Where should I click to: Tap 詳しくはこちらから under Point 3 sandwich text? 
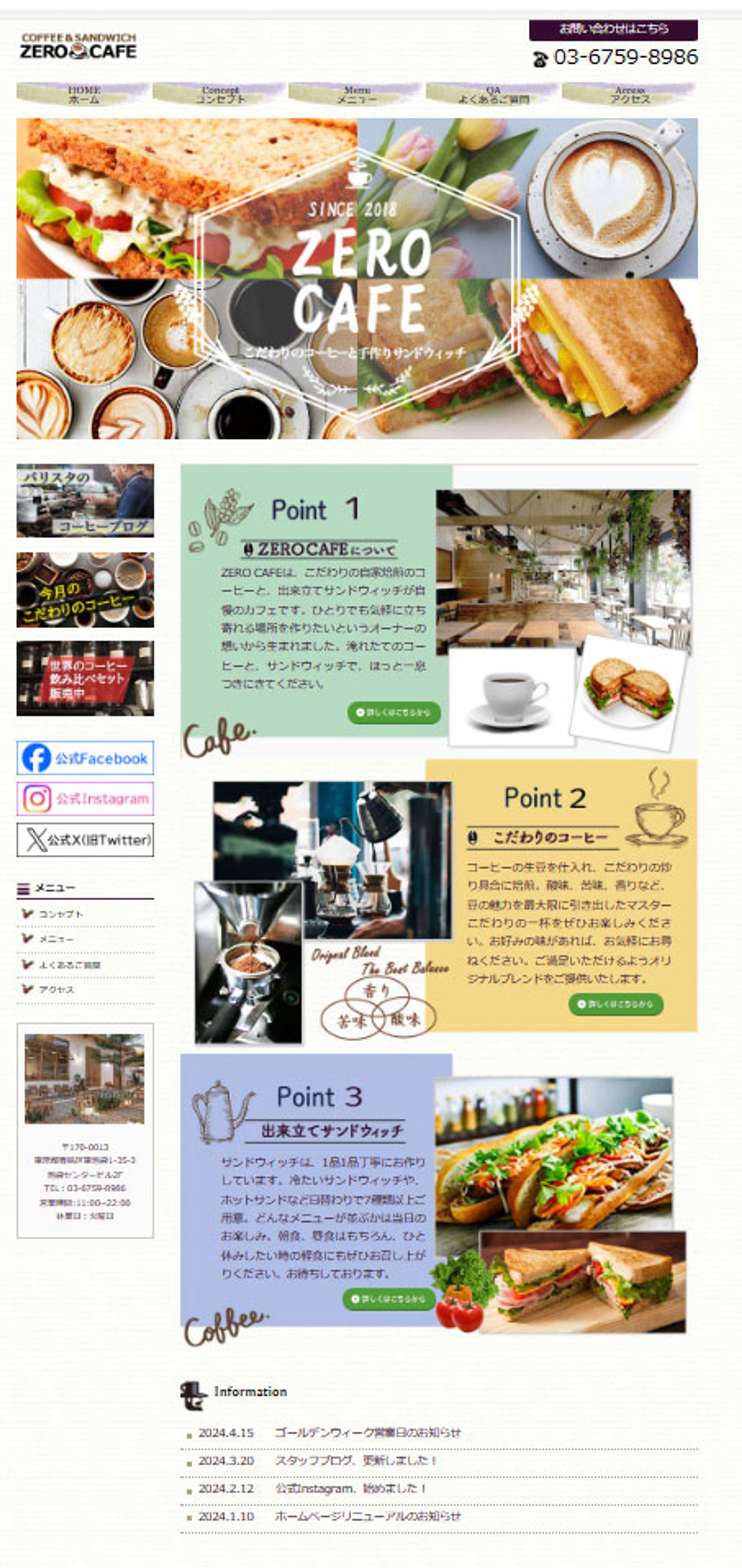(x=388, y=1299)
